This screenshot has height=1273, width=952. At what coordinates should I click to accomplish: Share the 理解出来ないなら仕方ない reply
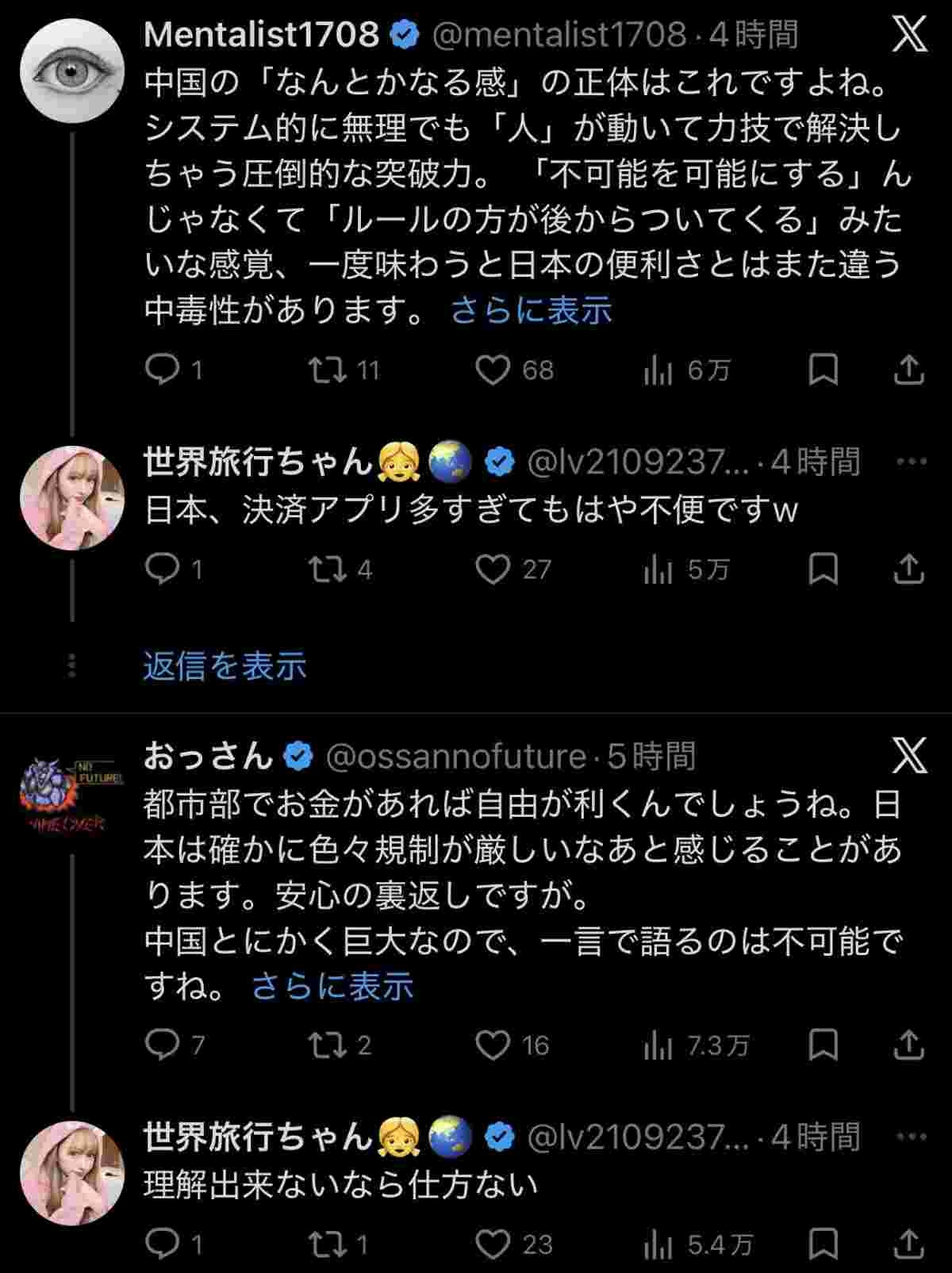pos(908,1244)
